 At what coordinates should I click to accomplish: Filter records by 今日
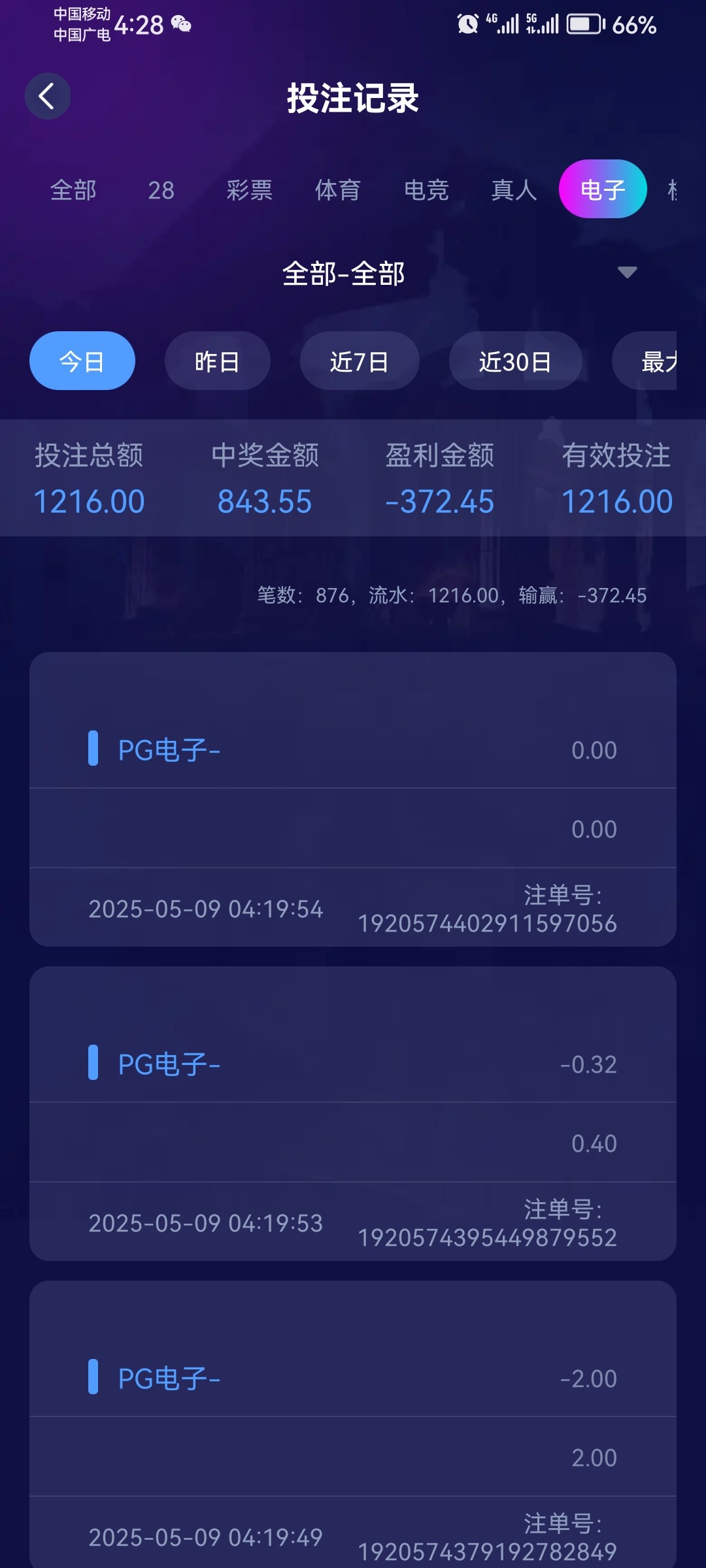pyautogui.click(x=82, y=361)
